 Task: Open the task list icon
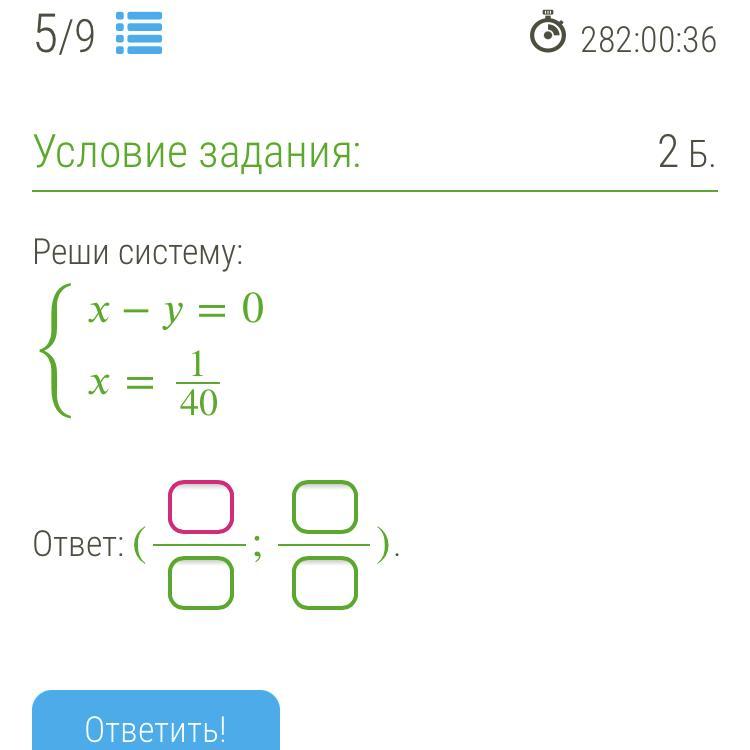[139, 34]
